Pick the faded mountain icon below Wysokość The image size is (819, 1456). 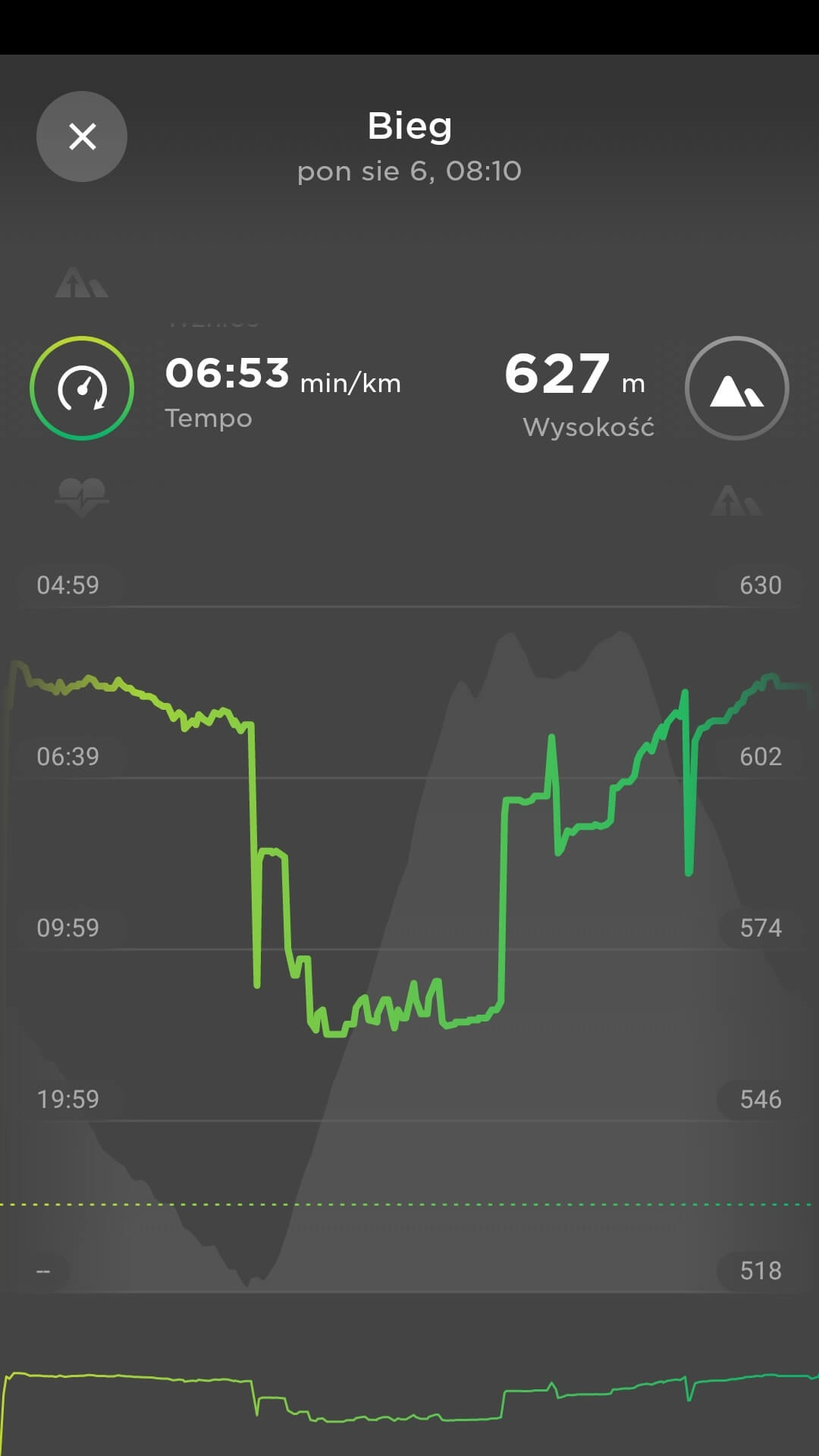(x=736, y=500)
